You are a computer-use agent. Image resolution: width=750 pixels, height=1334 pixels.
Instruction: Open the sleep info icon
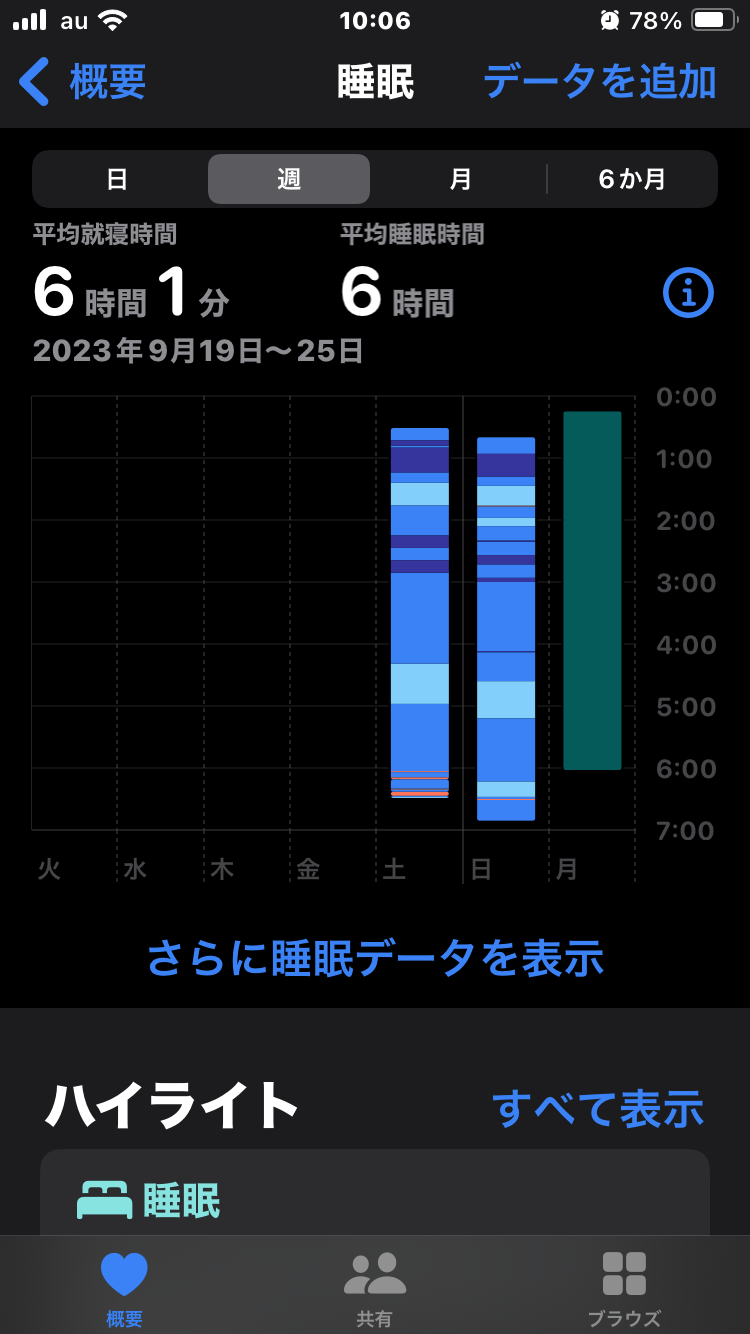pos(688,294)
